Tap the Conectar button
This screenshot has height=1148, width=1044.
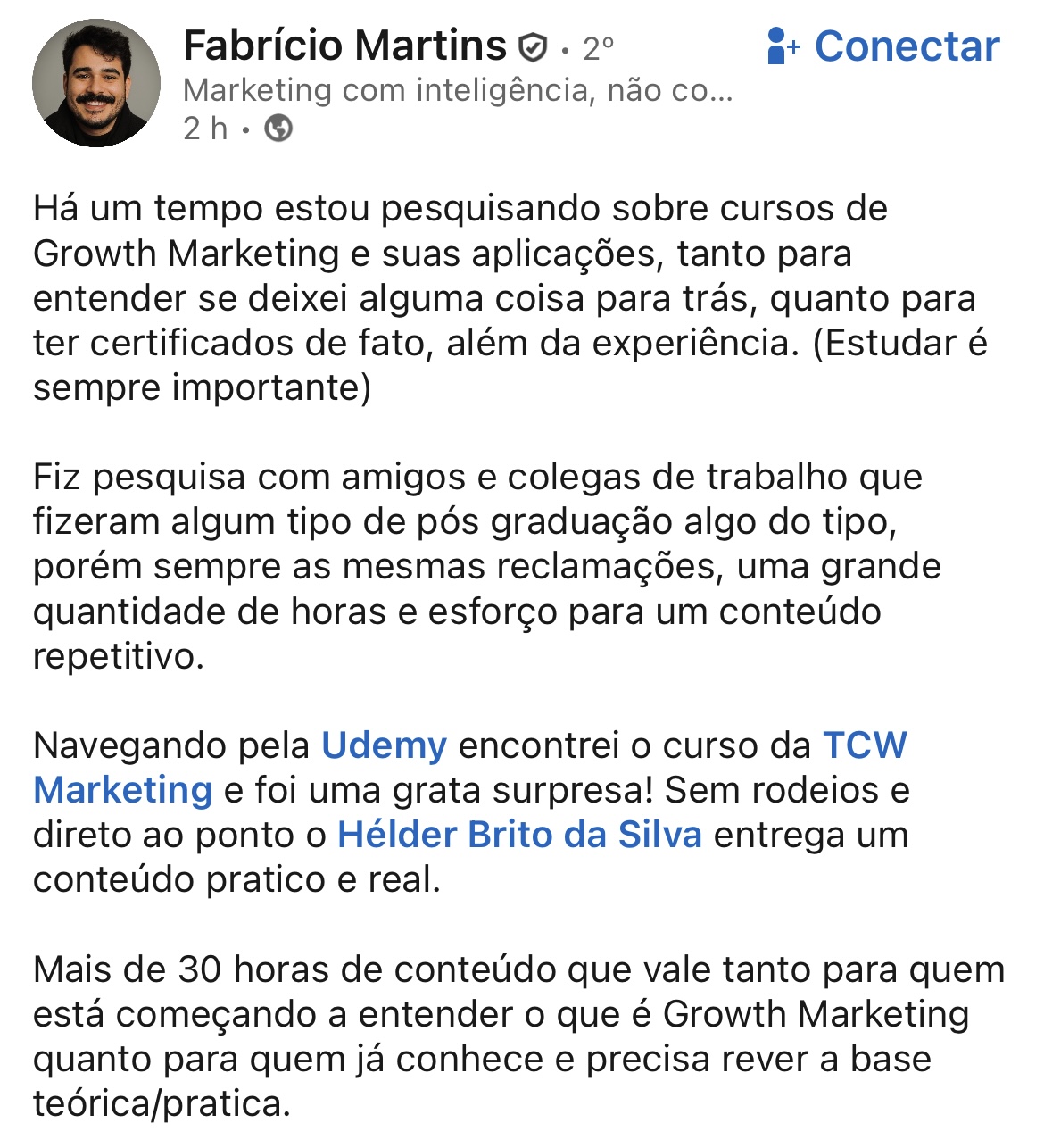click(x=883, y=46)
